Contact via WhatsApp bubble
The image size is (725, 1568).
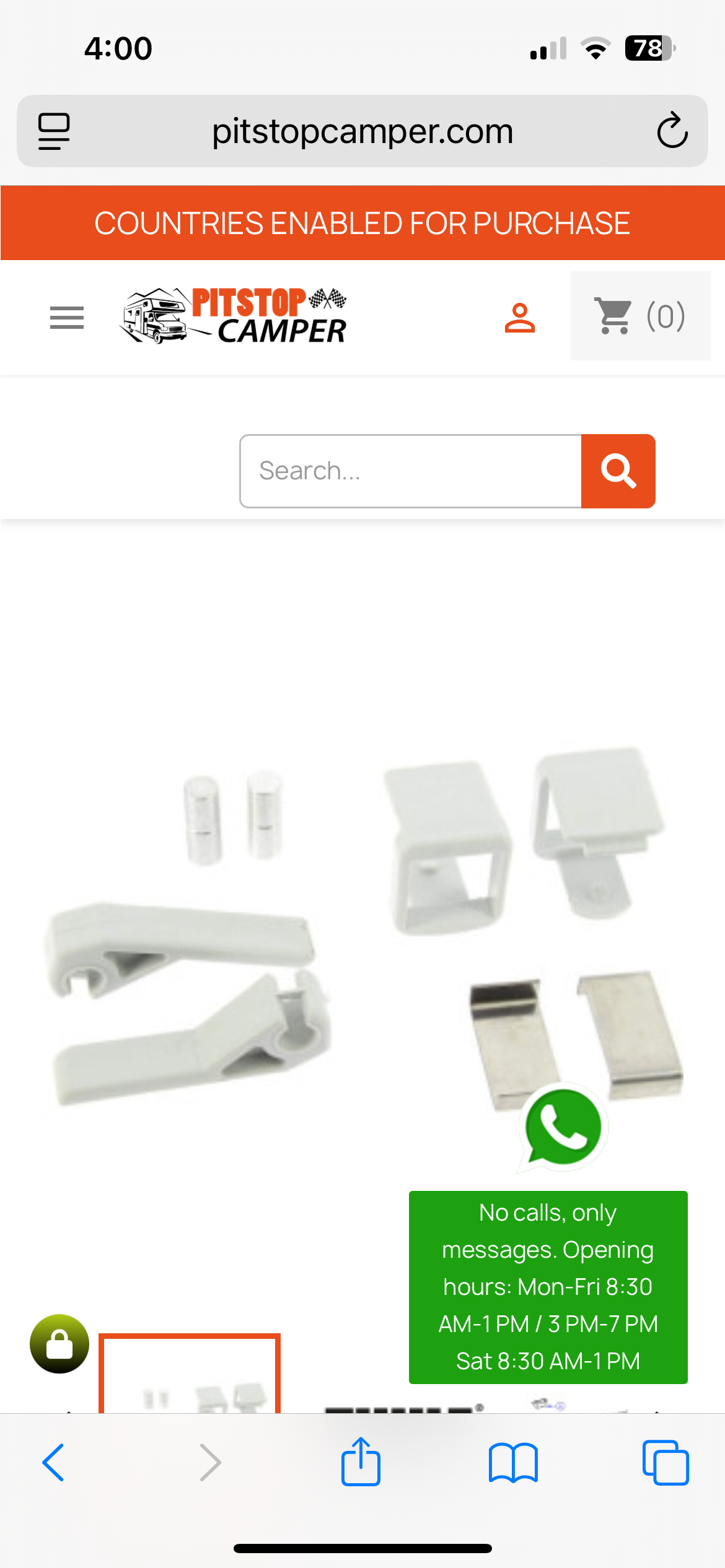pyautogui.click(x=563, y=1128)
